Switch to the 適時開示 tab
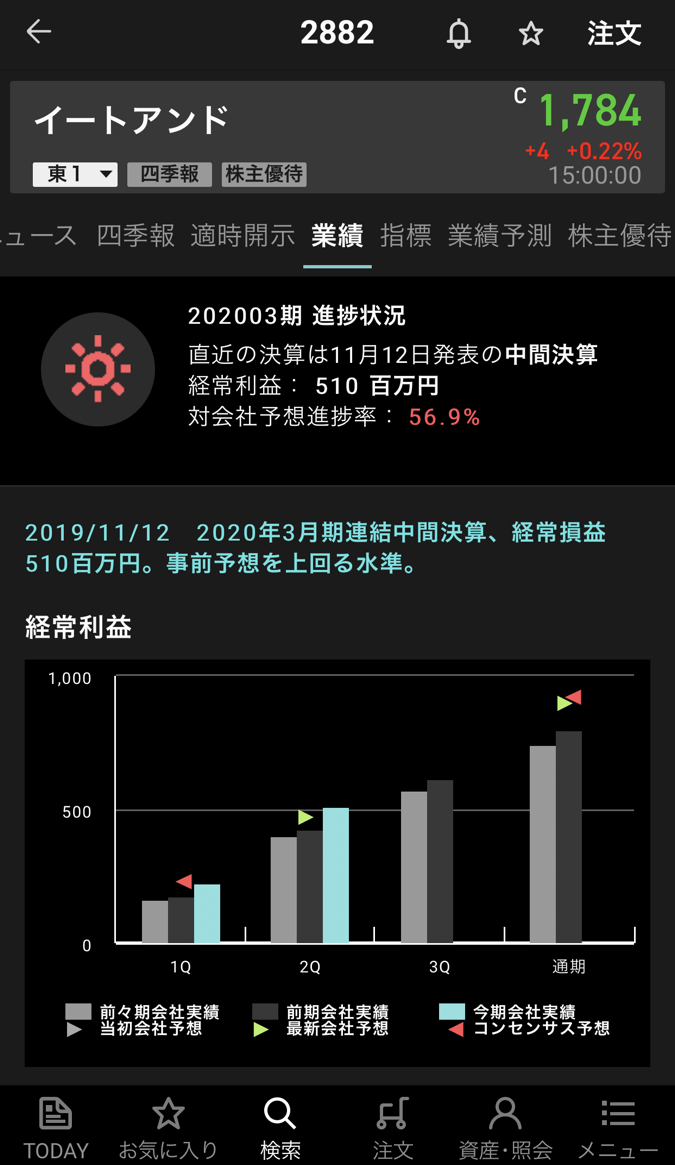This screenshot has height=1165, width=675. (x=243, y=236)
